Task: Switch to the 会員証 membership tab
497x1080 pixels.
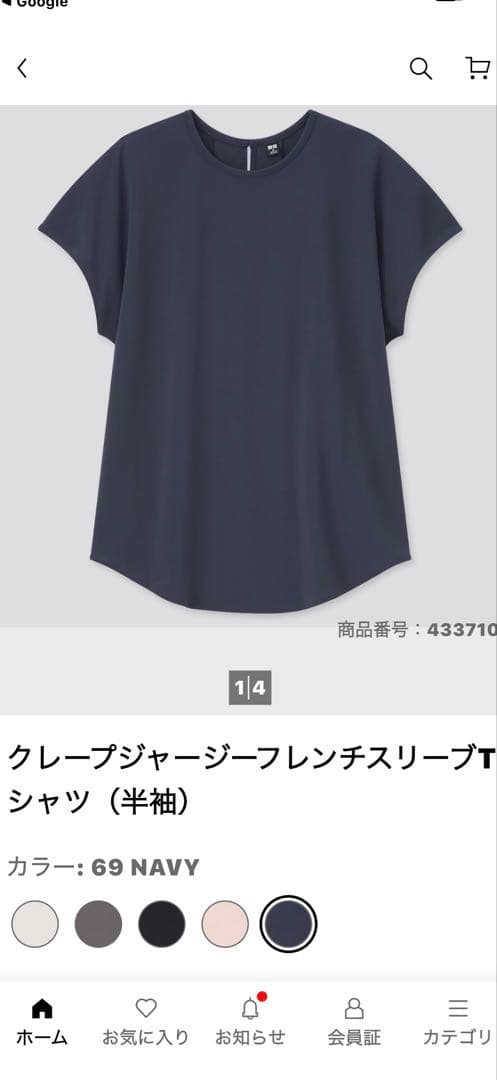Action: (354, 1023)
